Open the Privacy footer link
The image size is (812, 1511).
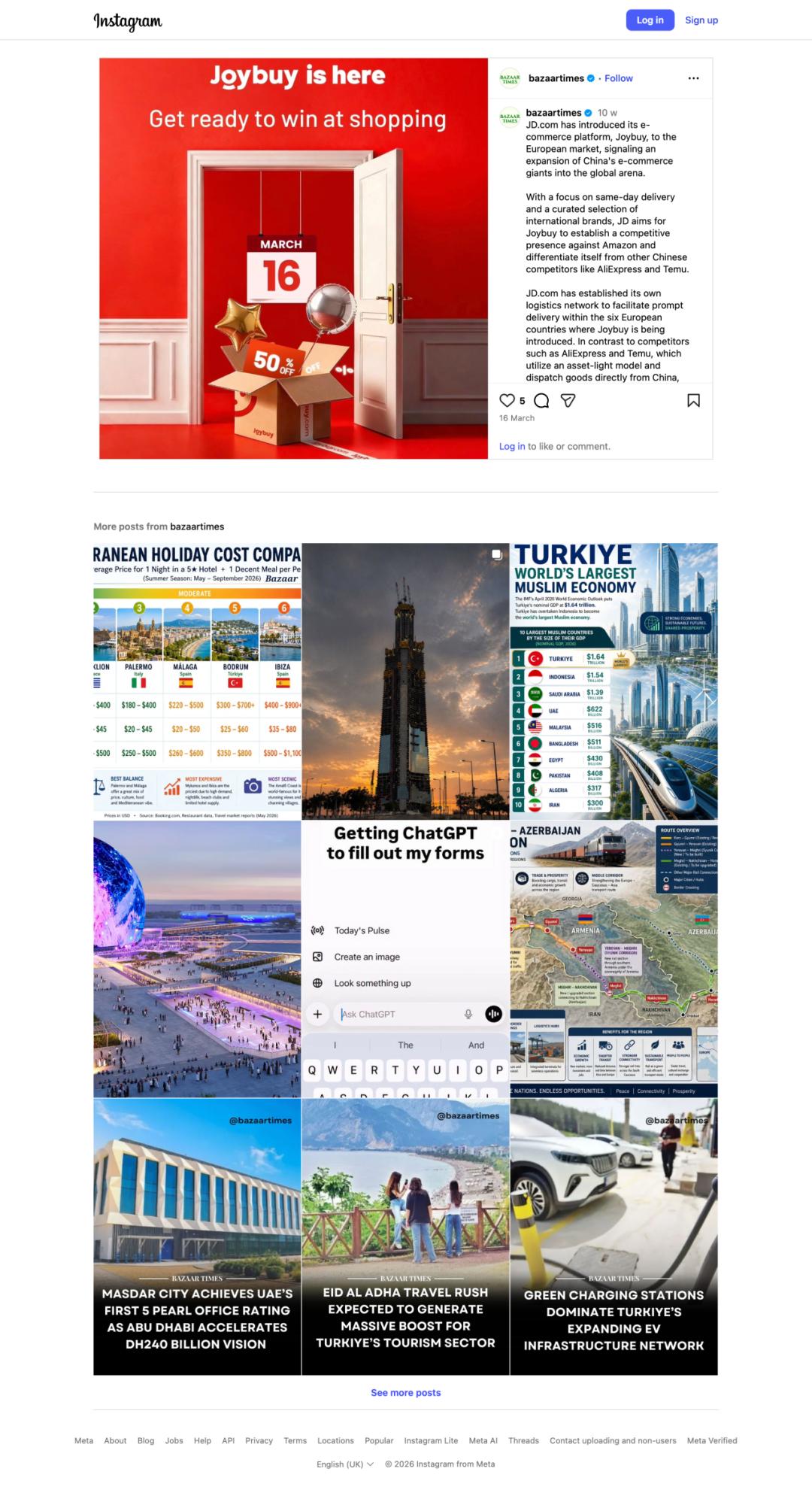pyautogui.click(x=259, y=1440)
